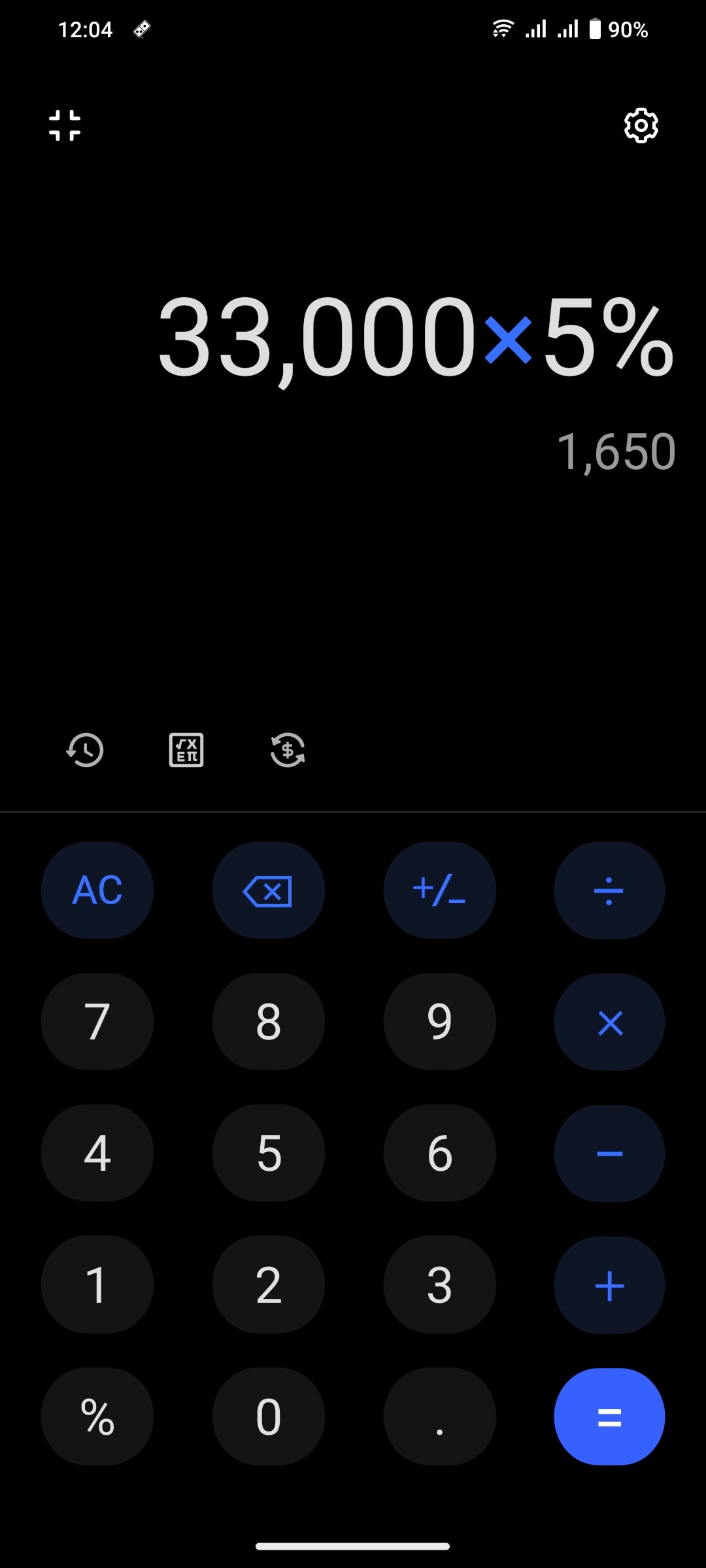Tap the plus operator

coord(609,1284)
